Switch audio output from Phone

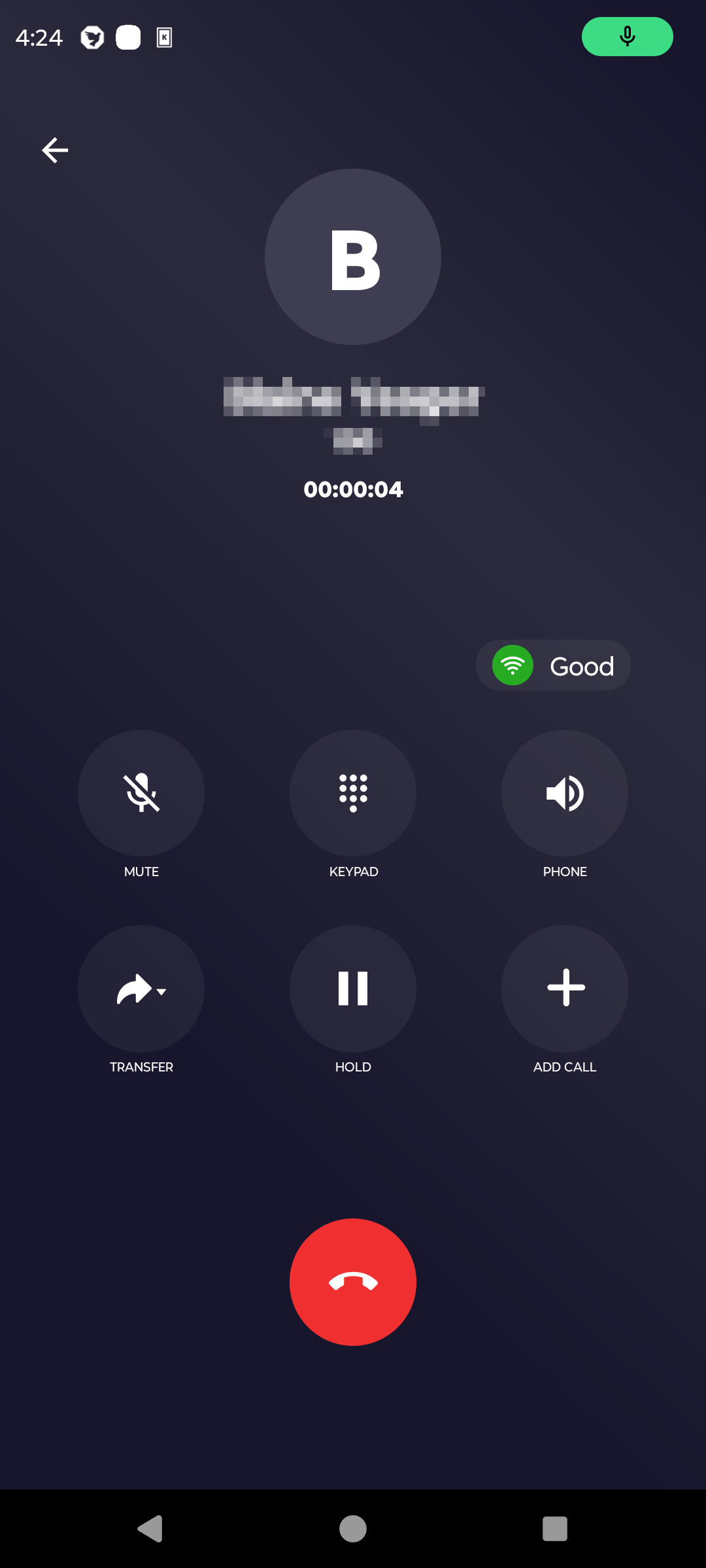coord(565,792)
